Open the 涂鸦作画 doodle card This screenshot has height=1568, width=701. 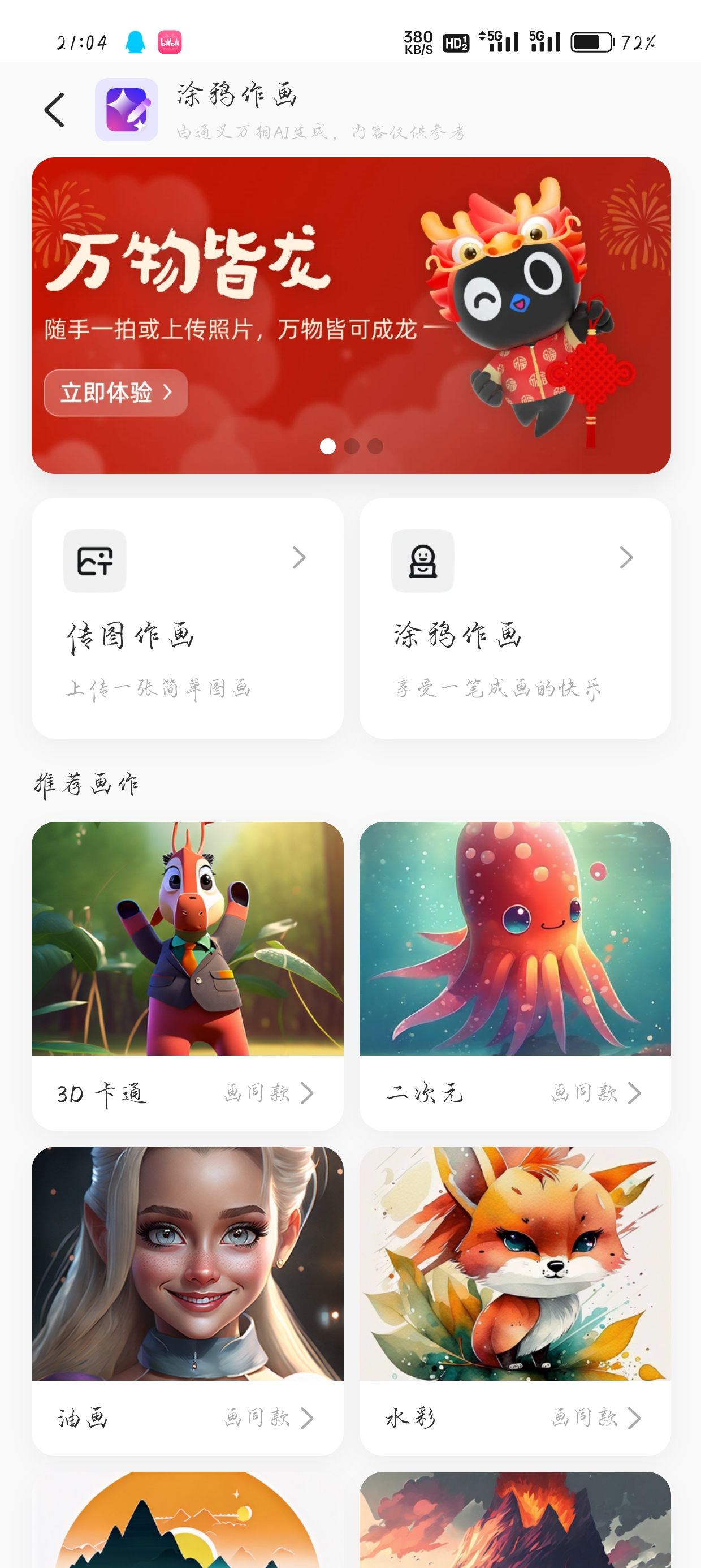tap(515, 618)
